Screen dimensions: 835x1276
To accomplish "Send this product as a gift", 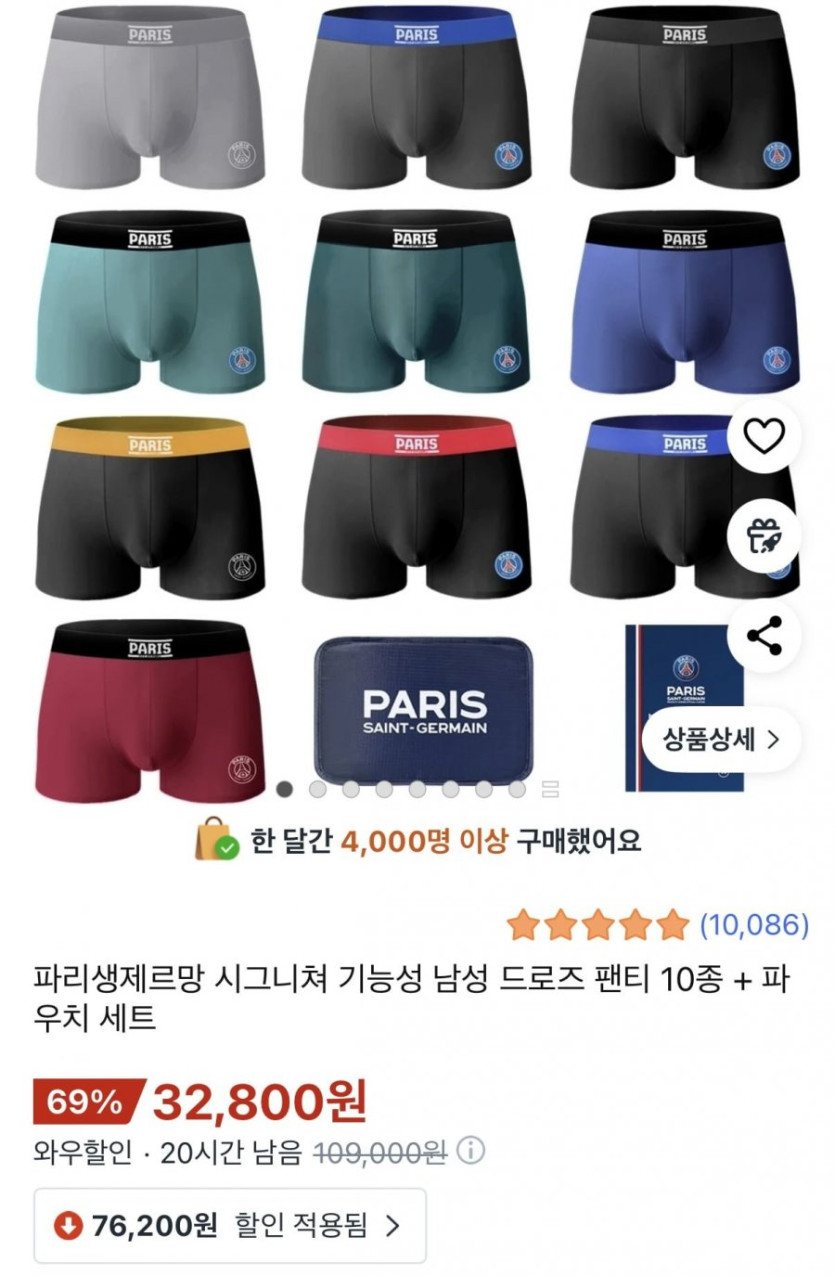I will pos(764,536).
